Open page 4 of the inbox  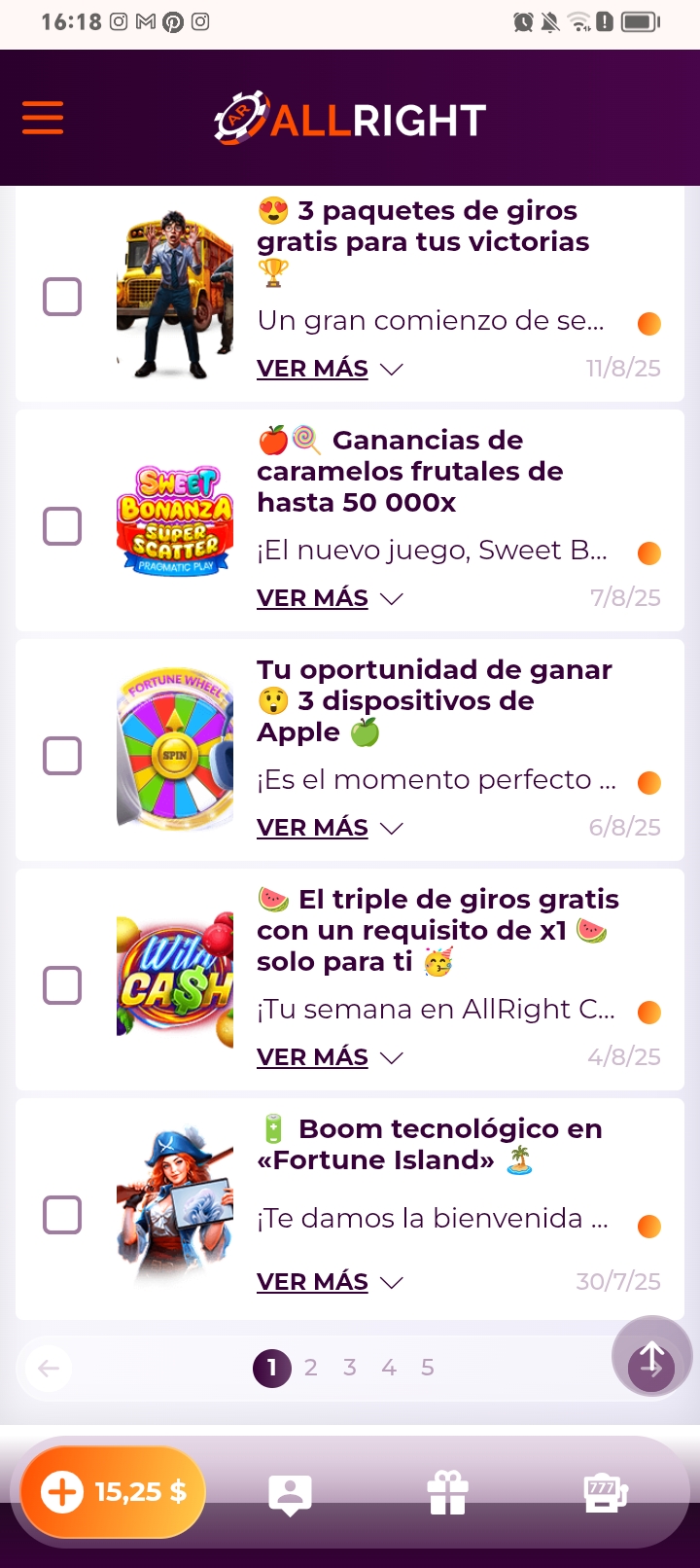click(x=389, y=1369)
